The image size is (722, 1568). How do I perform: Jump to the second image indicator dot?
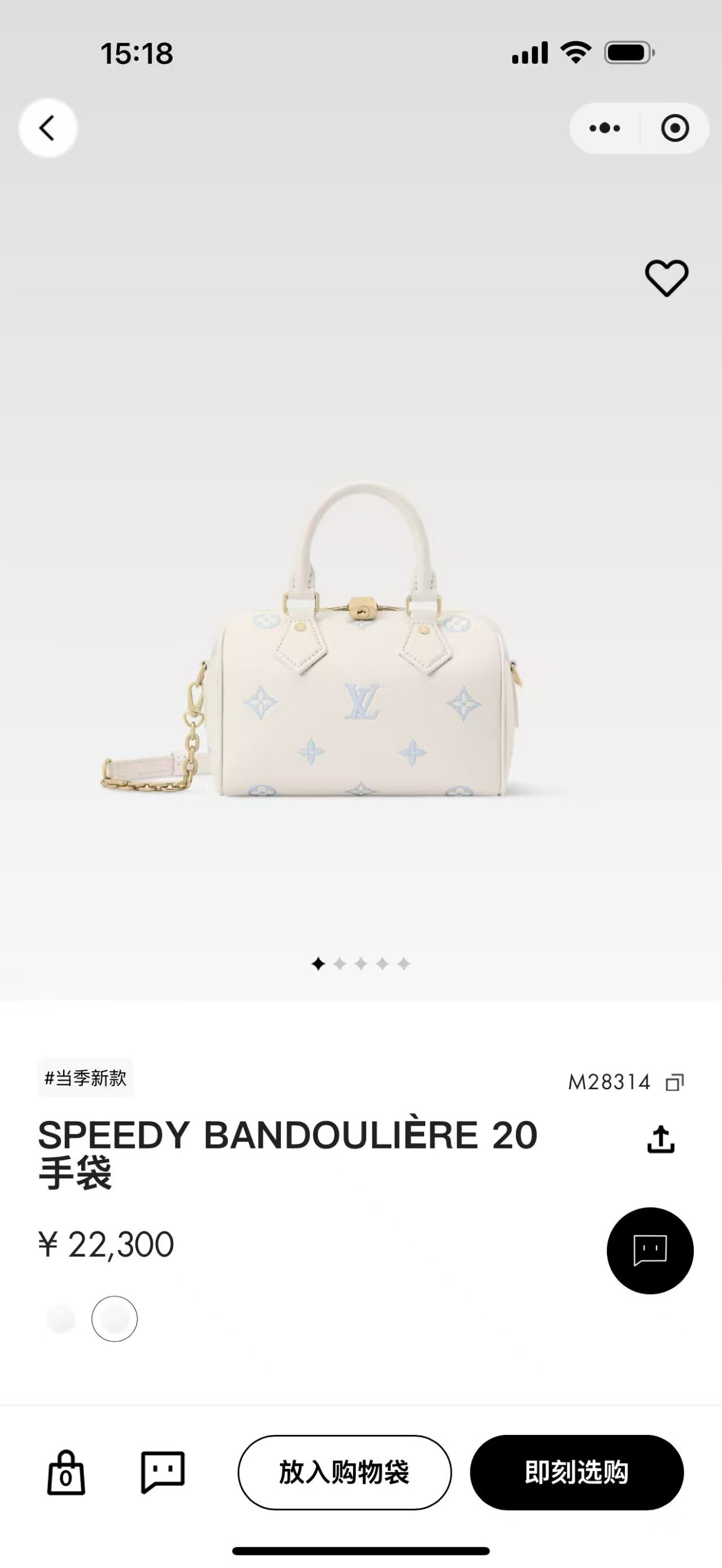(340, 964)
